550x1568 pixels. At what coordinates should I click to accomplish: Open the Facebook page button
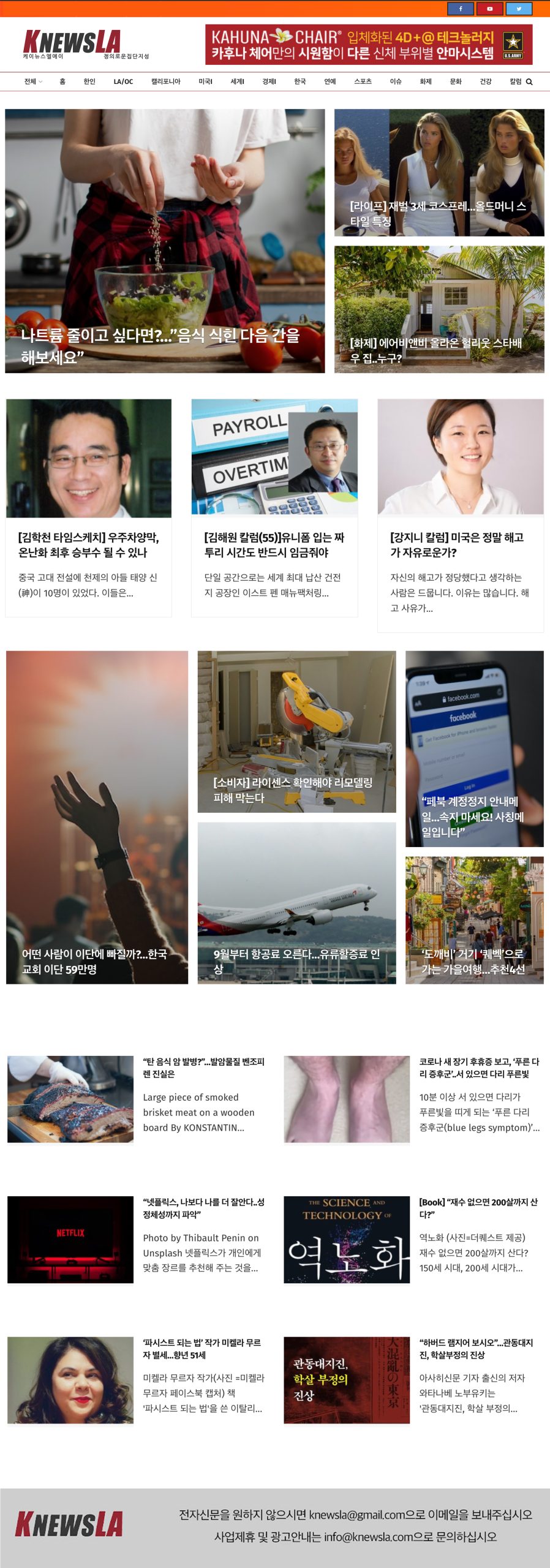click(460, 9)
